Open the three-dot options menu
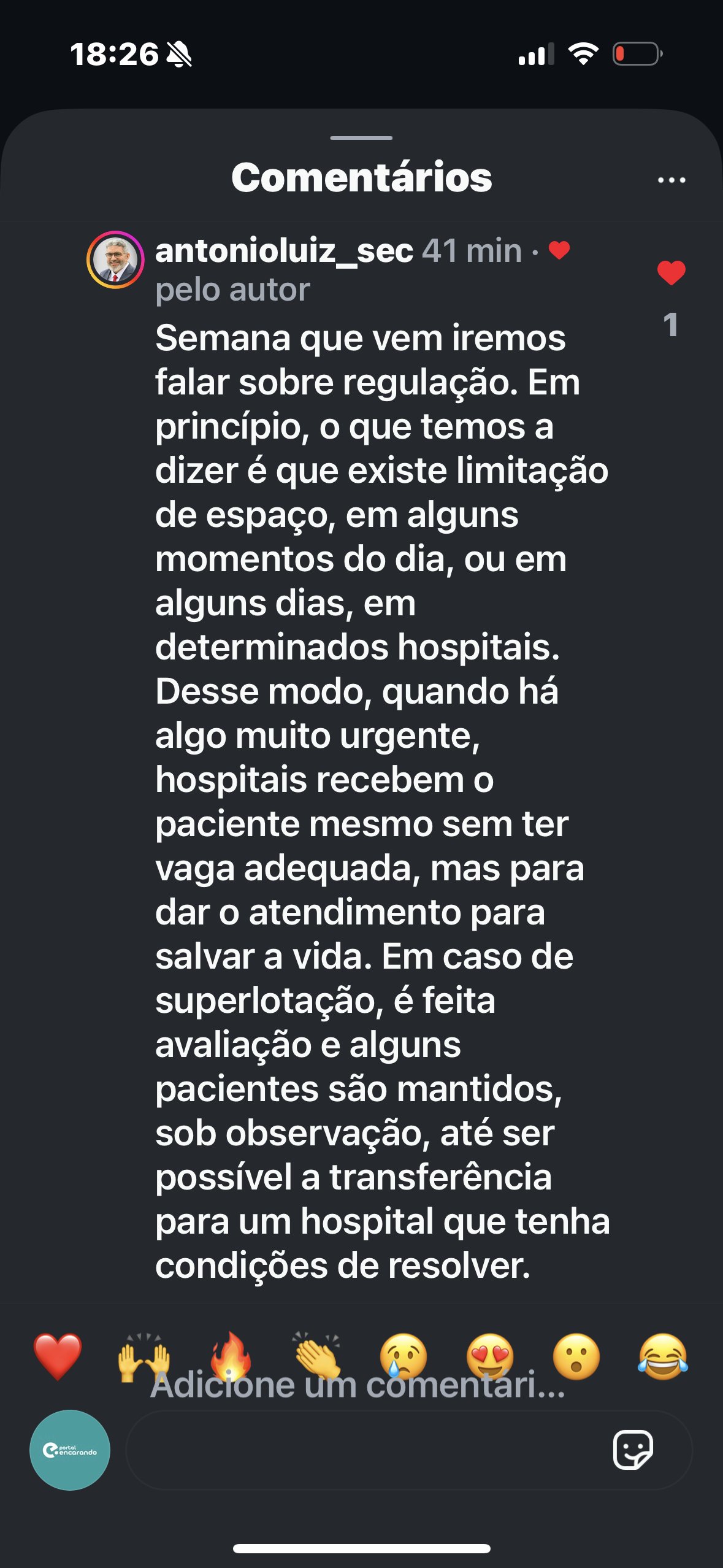 (671, 180)
